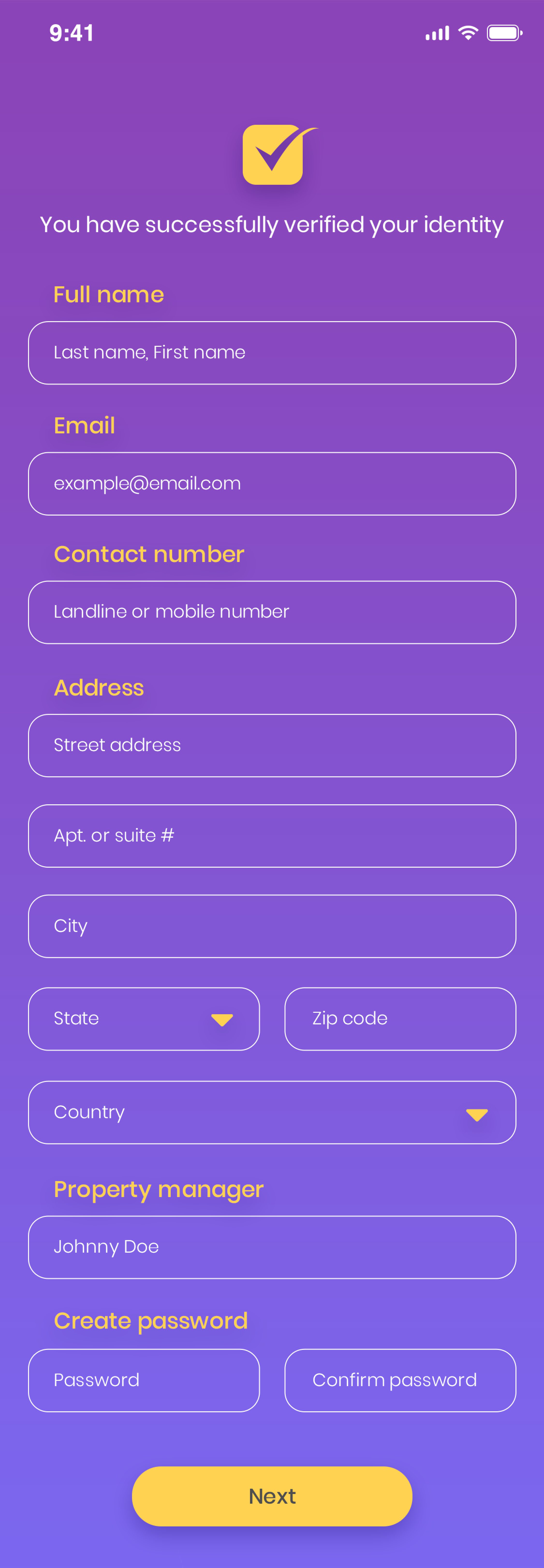Tap the Zip code field
The width and height of the screenshot is (544, 1568).
click(400, 1019)
